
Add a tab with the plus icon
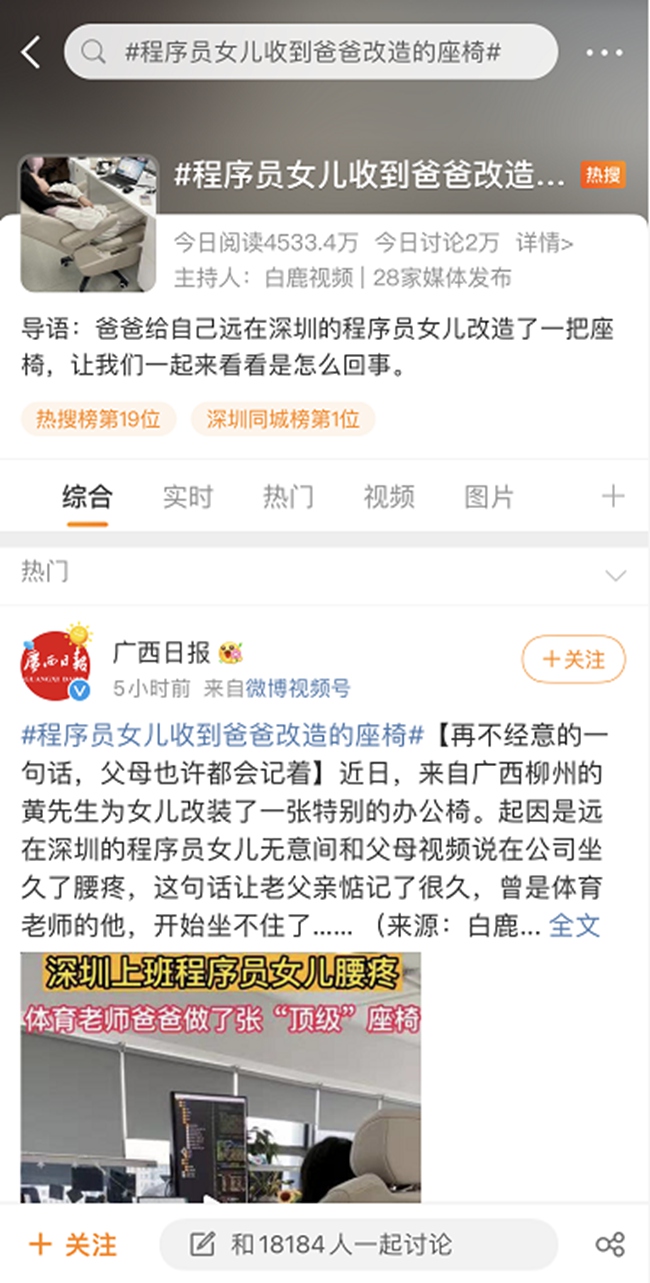[x=612, y=496]
